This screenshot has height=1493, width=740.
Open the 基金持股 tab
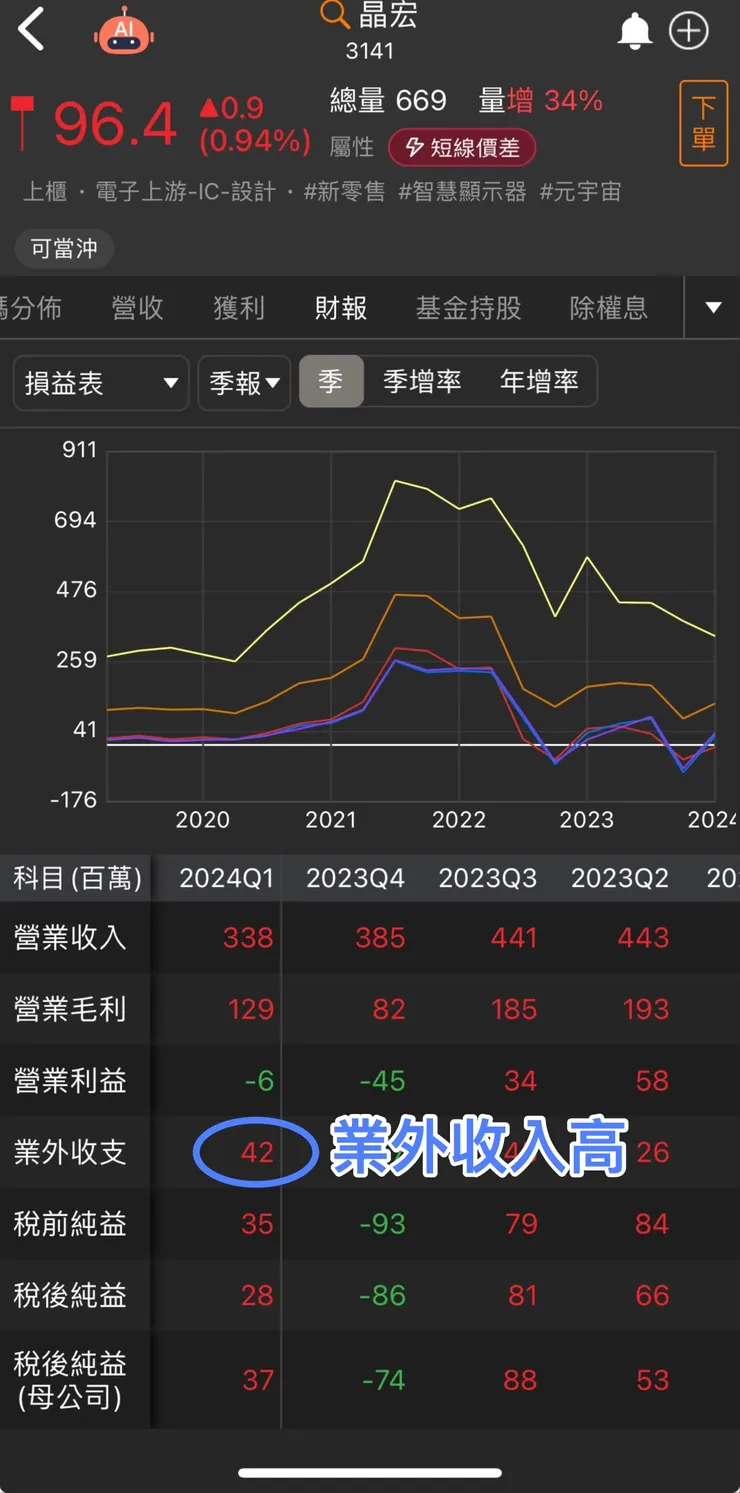[469, 307]
